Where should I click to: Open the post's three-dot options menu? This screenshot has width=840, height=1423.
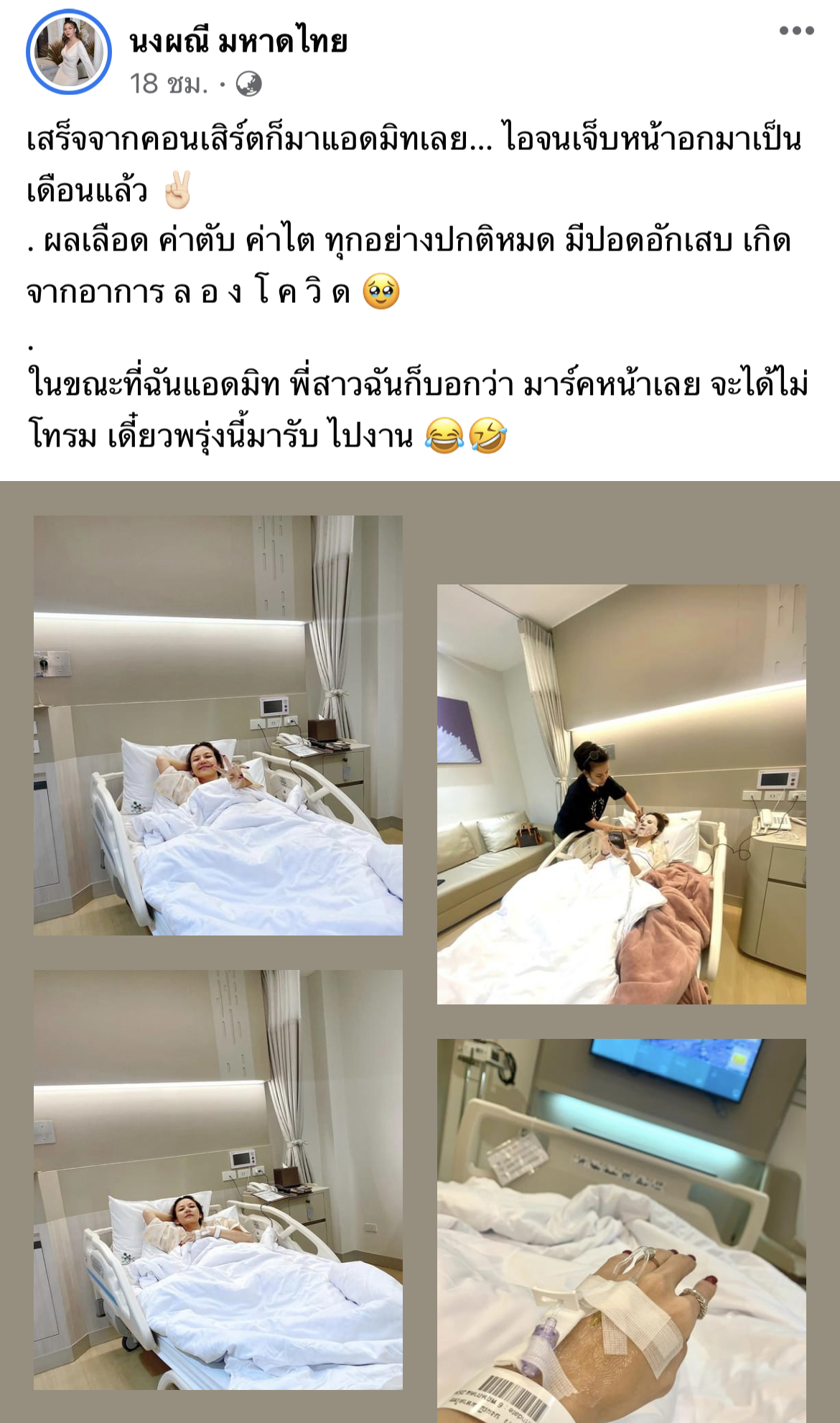(x=796, y=31)
